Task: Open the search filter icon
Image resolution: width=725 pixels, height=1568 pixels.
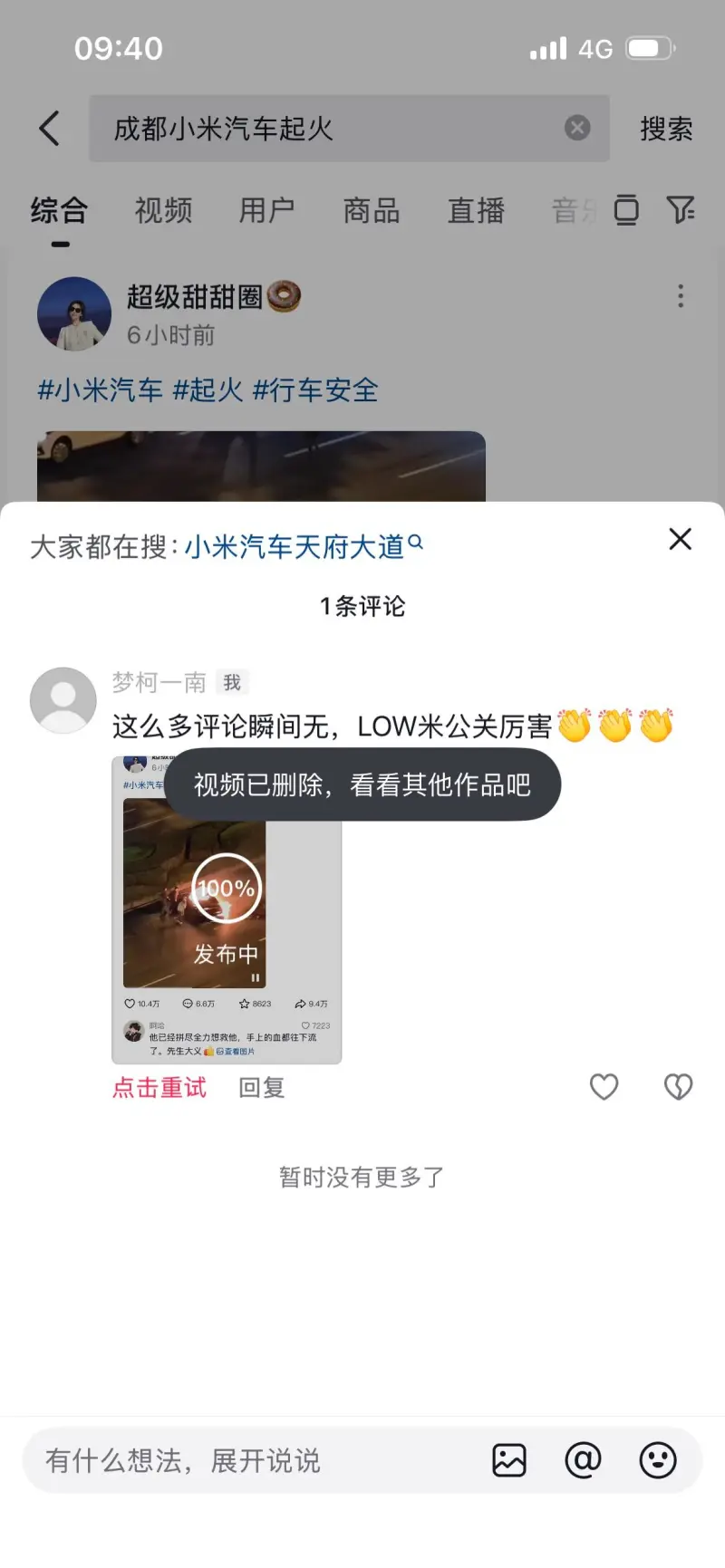Action: [680, 210]
